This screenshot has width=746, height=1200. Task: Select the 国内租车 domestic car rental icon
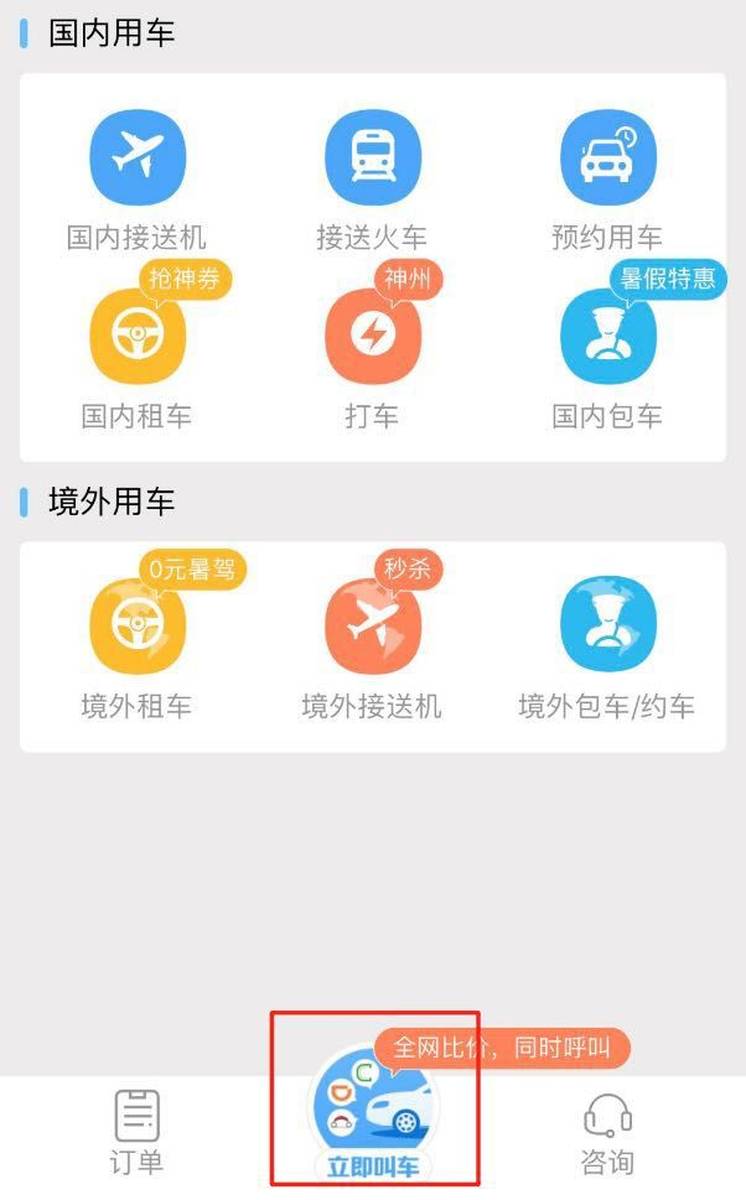[x=138, y=337]
